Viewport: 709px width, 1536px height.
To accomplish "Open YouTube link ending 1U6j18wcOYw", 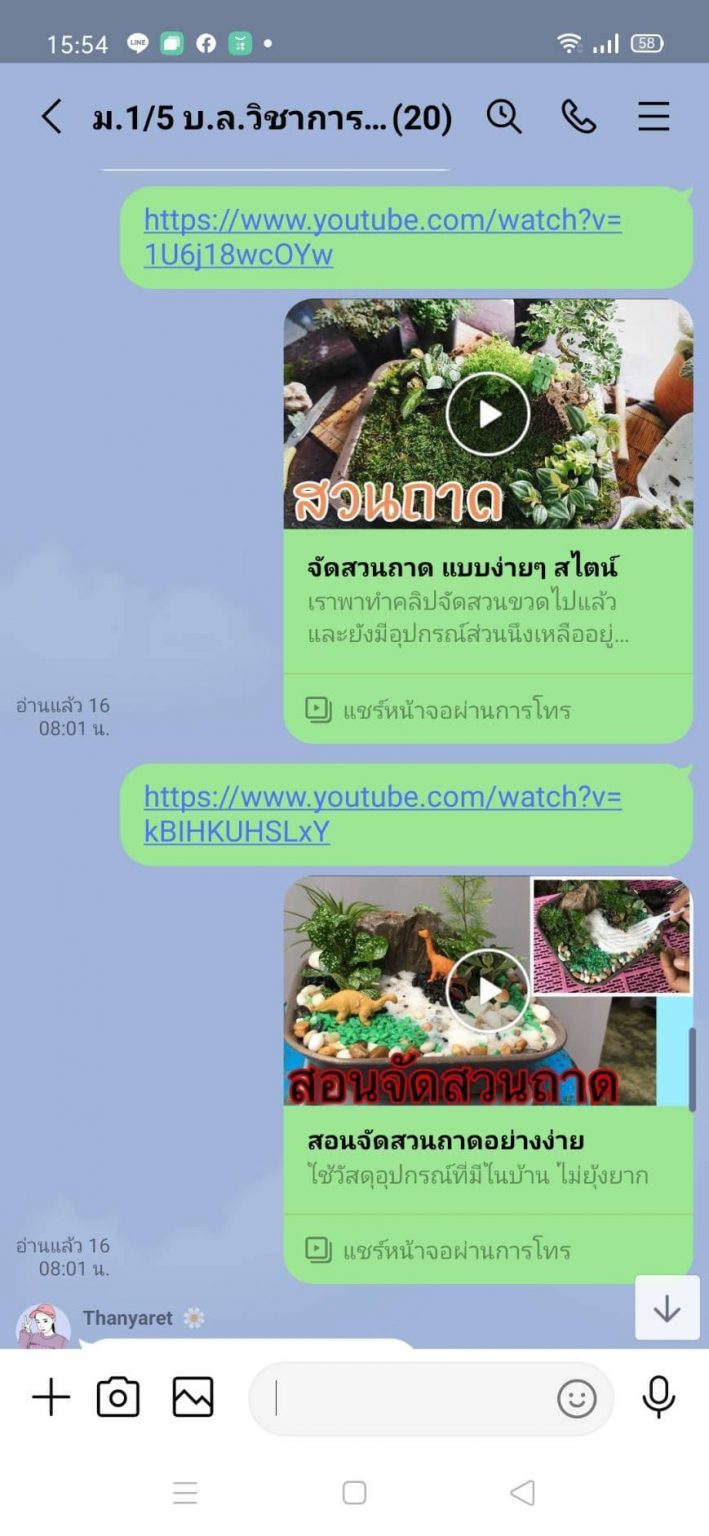I will [383, 237].
